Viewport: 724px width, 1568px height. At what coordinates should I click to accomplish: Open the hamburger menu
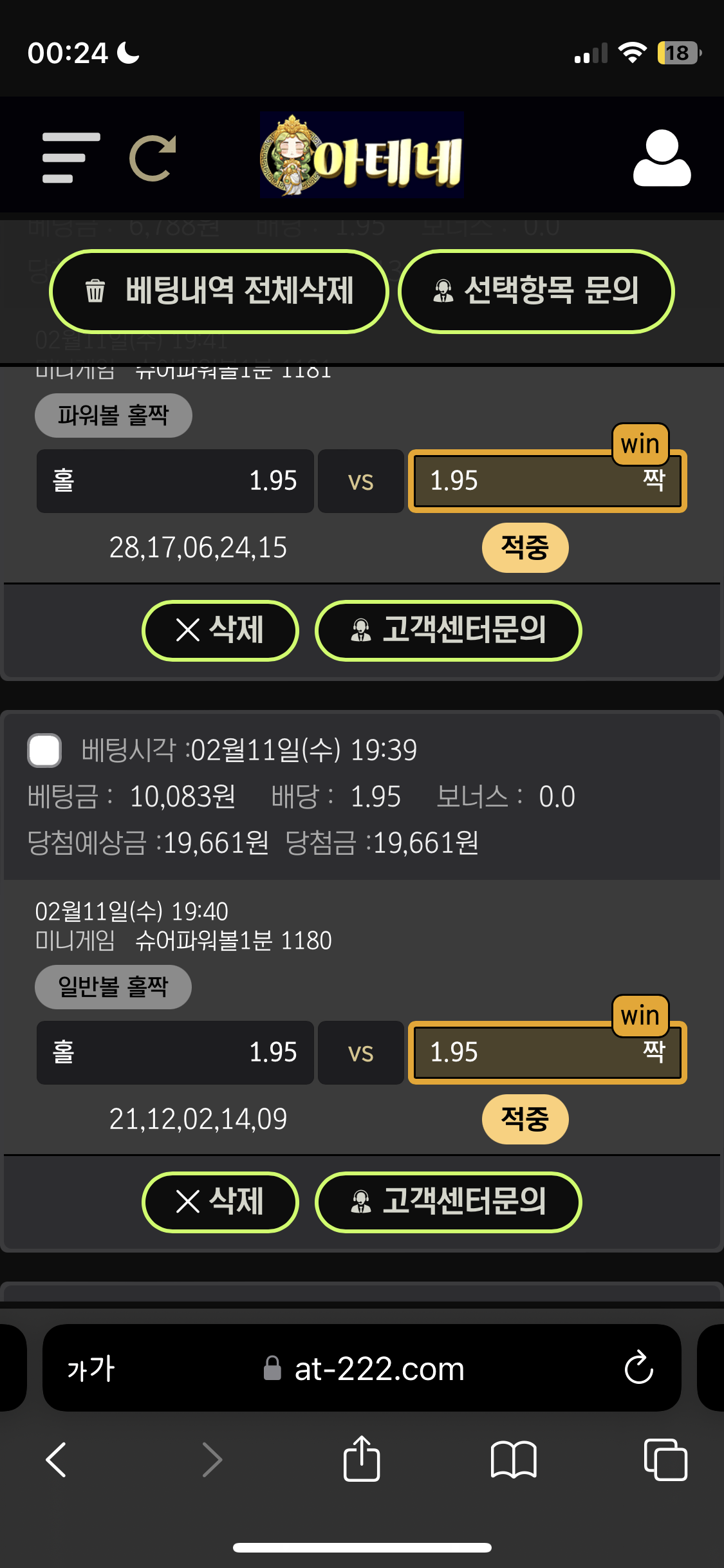71,158
